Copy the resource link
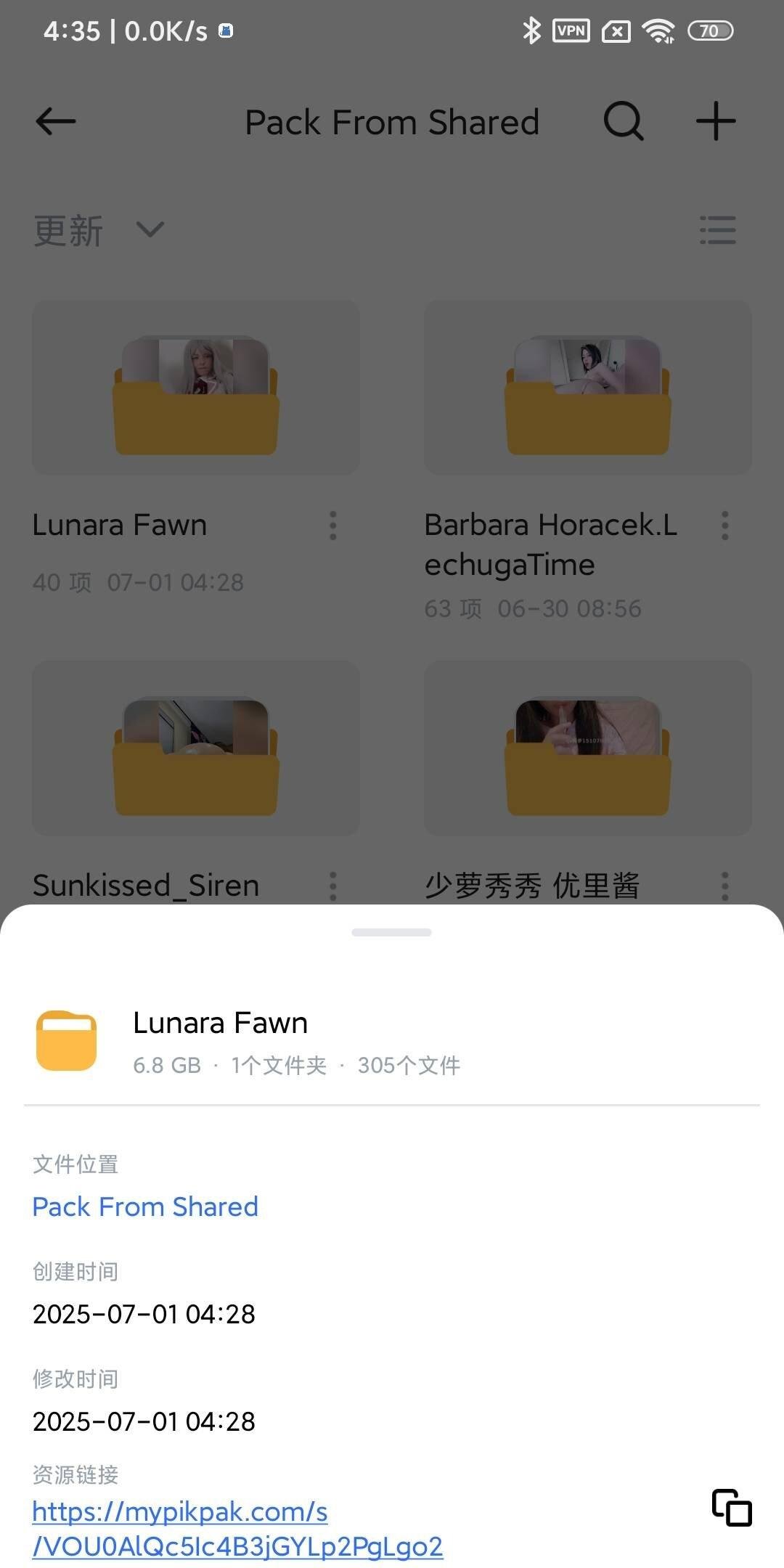The image size is (784, 1568). (731, 1508)
